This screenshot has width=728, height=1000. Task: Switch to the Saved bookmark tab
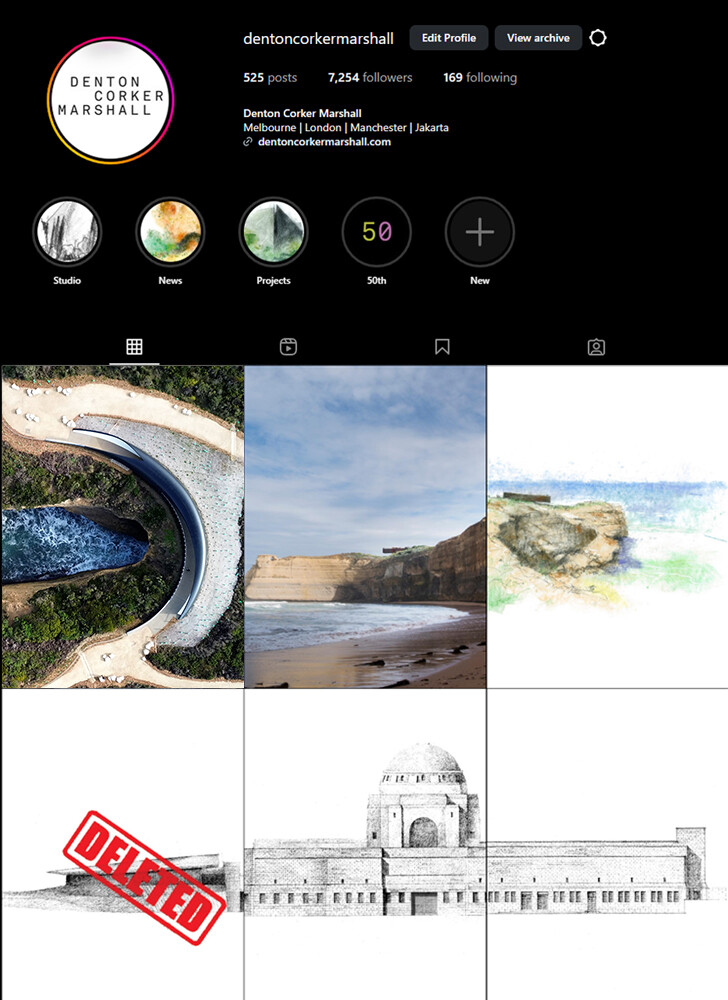tap(442, 347)
